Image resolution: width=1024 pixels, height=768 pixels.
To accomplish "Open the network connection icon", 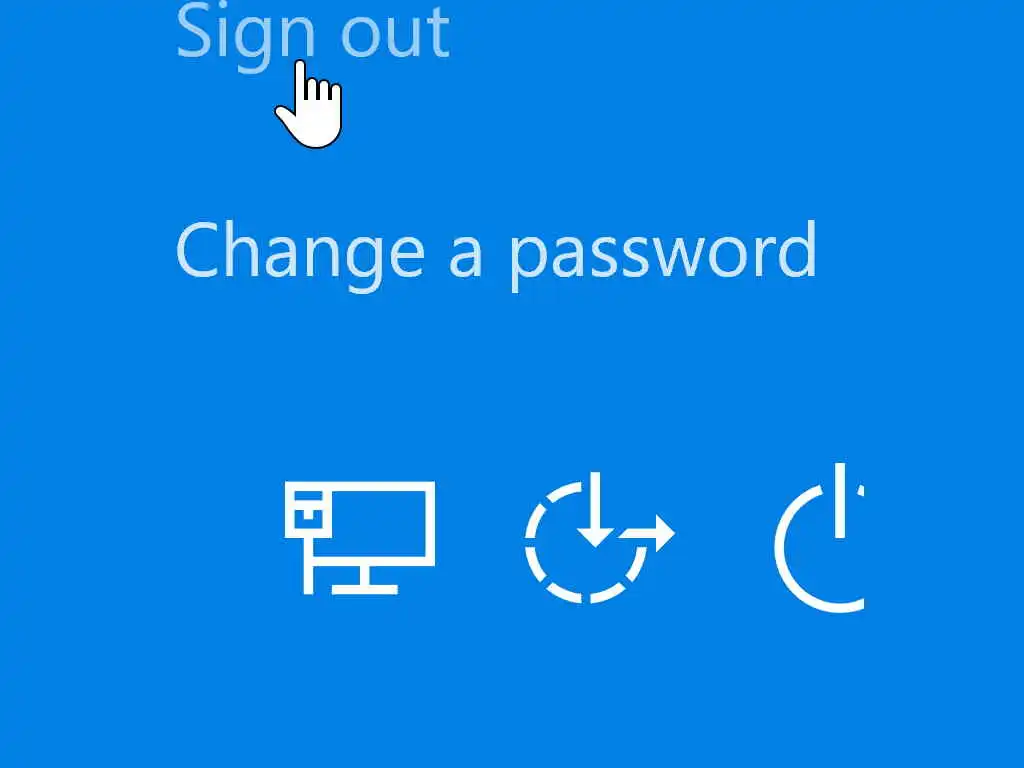I will 360,537.
